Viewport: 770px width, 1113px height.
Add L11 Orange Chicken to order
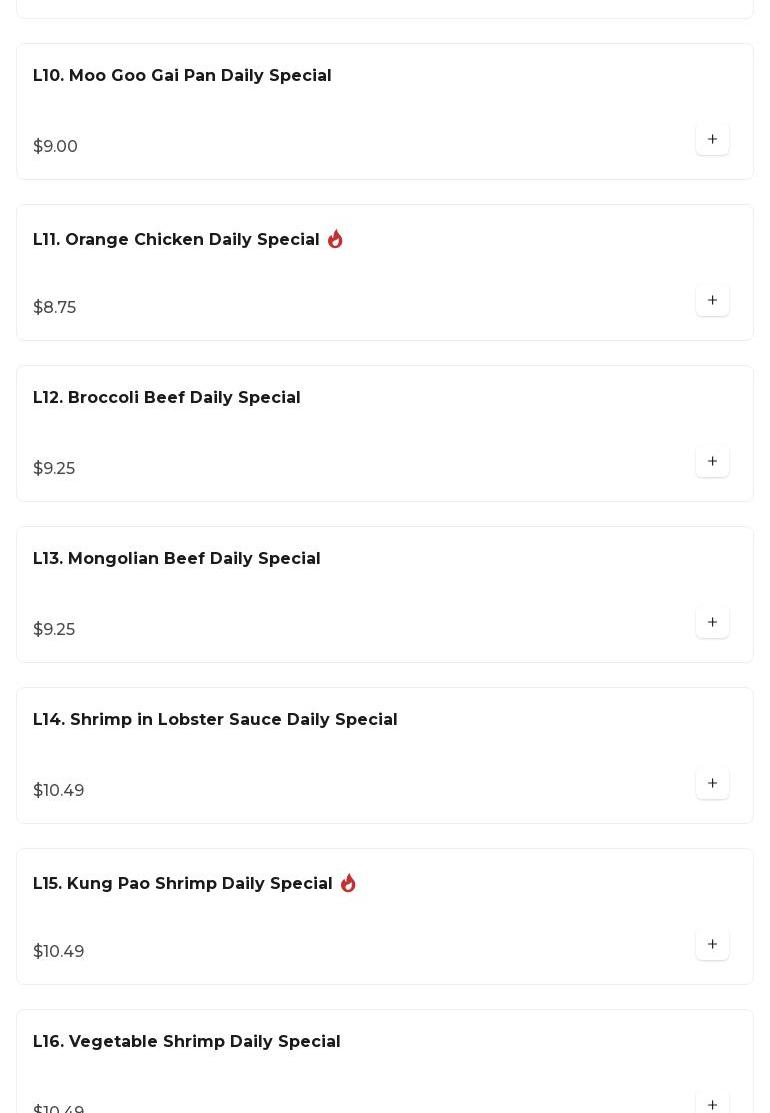click(x=712, y=301)
